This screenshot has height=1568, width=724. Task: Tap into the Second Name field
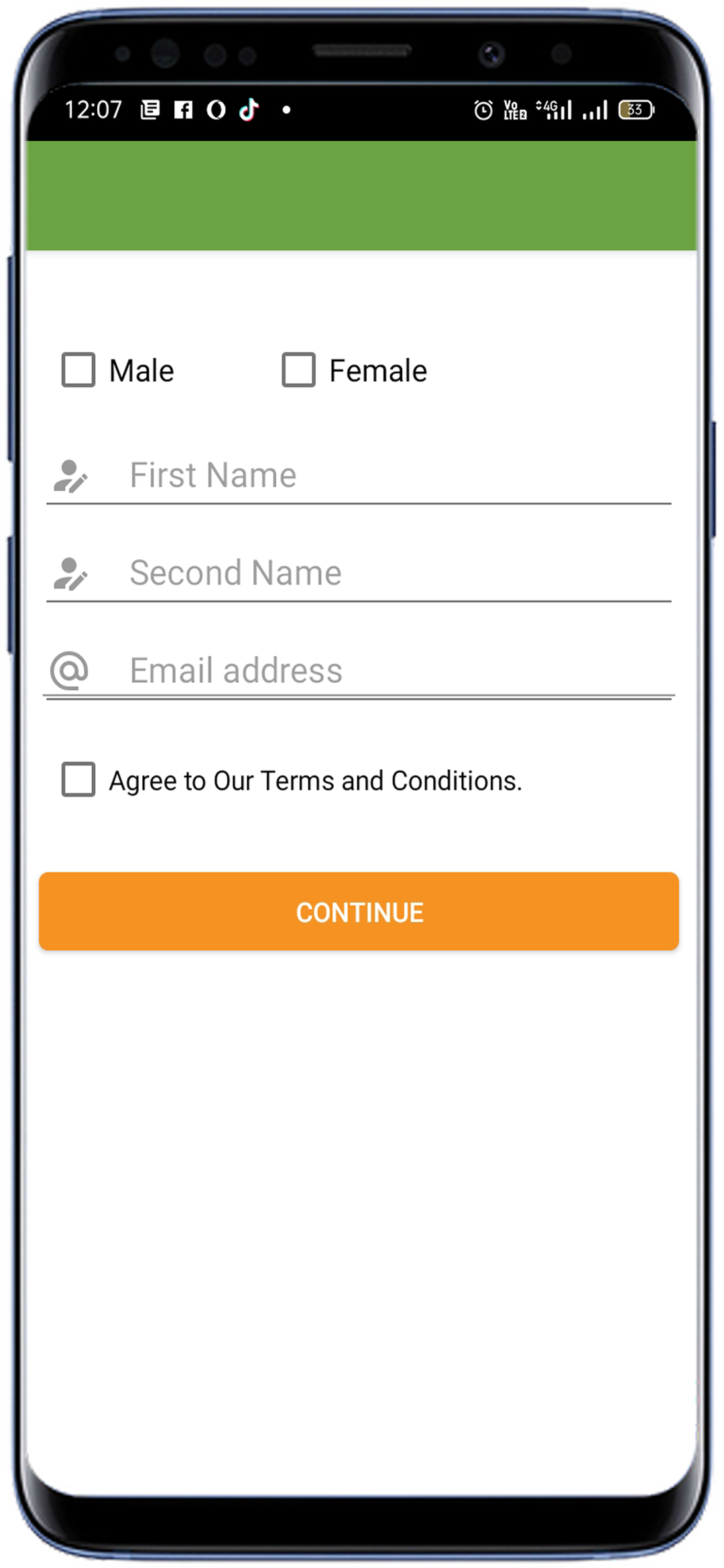(359, 574)
